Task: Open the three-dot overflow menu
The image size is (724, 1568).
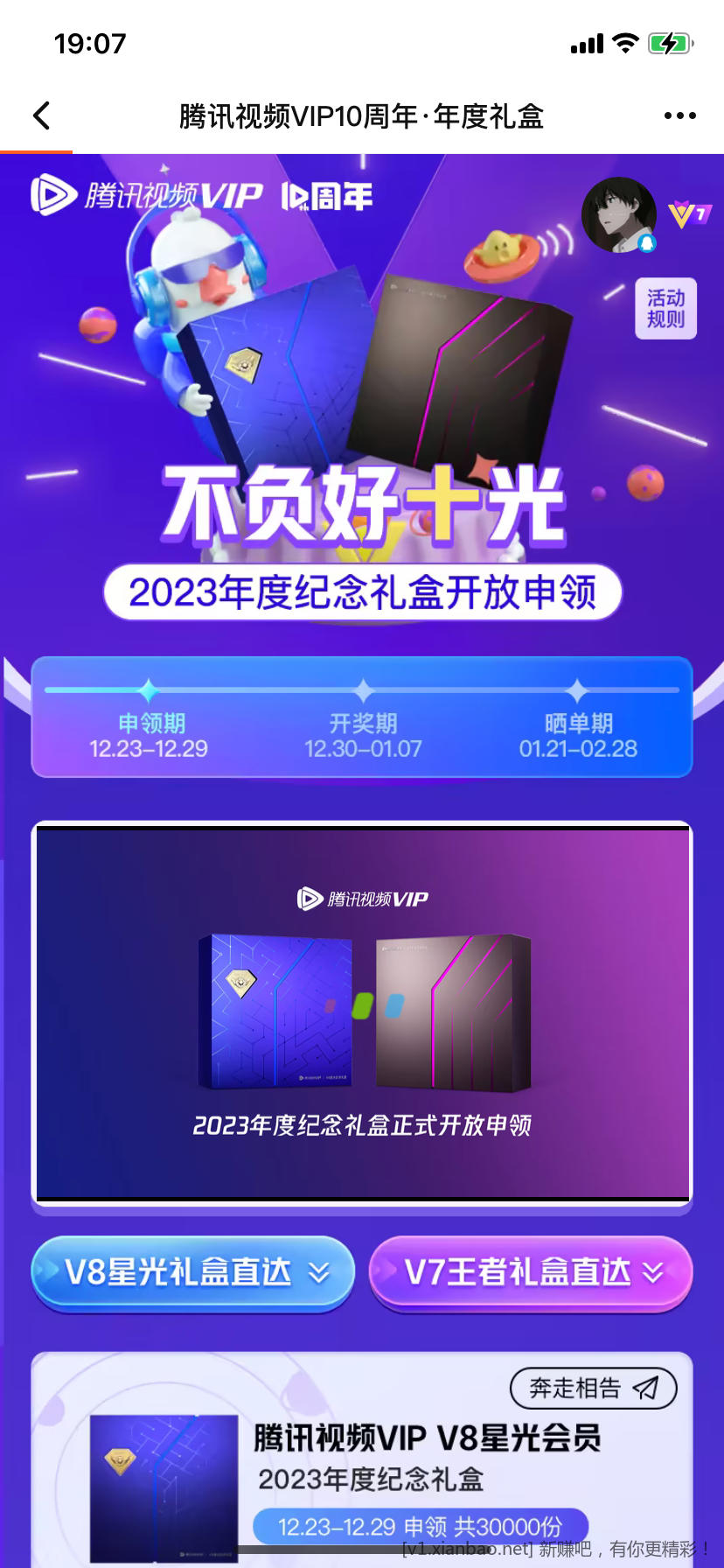Action: pyautogui.click(x=679, y=115)
